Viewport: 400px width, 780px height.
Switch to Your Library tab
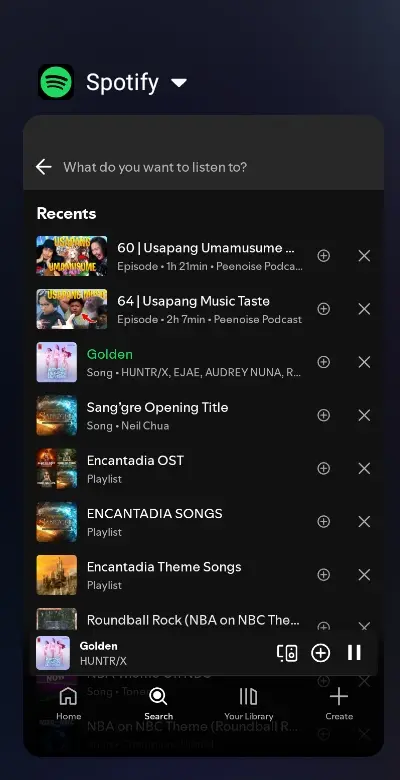click(249, 703)
